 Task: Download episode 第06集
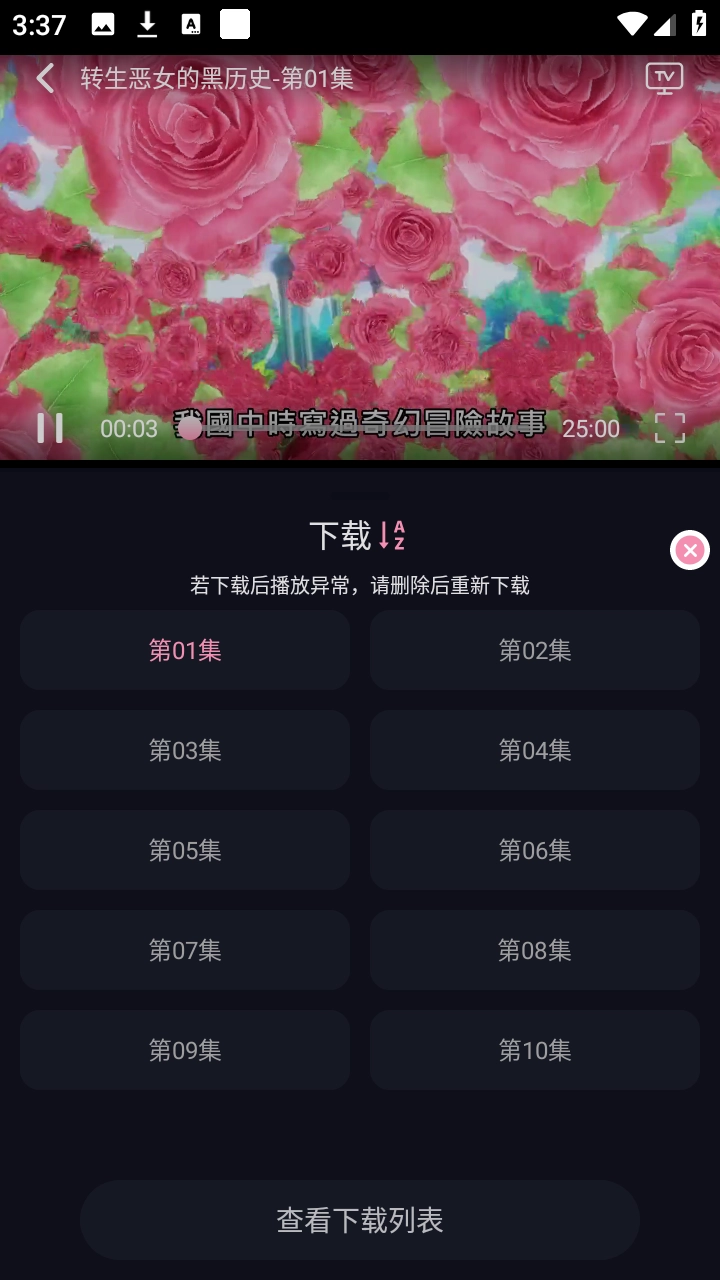535,850
